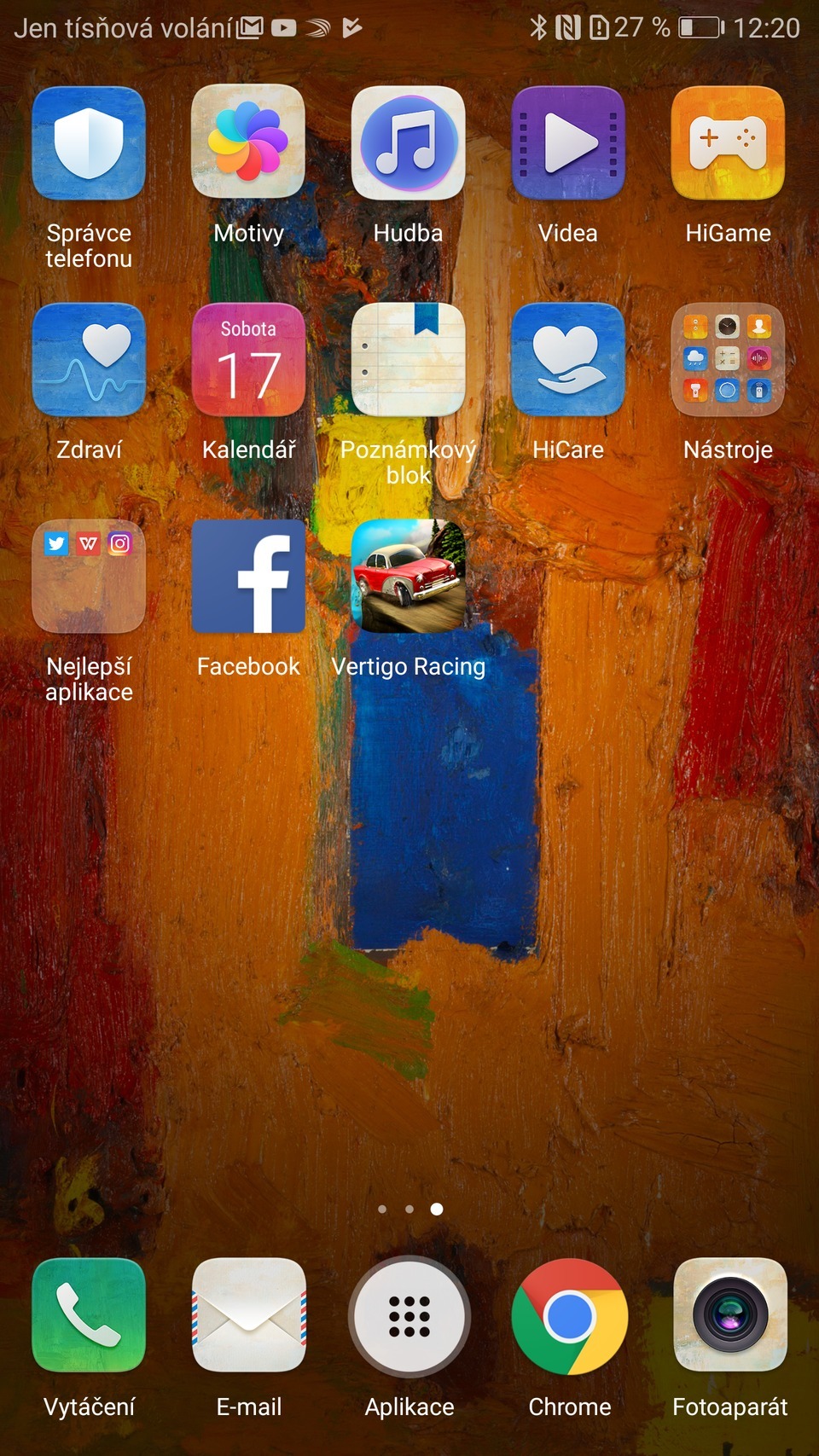
Task: Open the Nástroje folder
Action: click(x=728, y=360)
